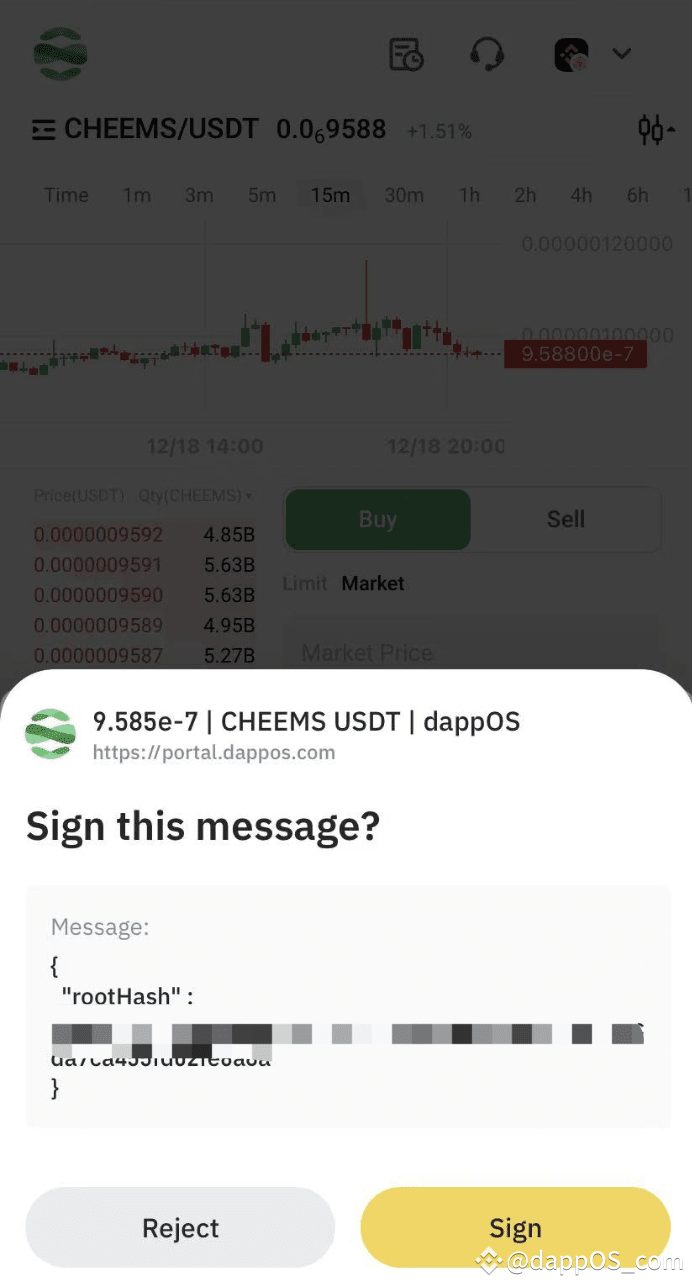Switch chart to 5m interval
This screenshot has width=692, height=1284.
click(x=262, y=195)
